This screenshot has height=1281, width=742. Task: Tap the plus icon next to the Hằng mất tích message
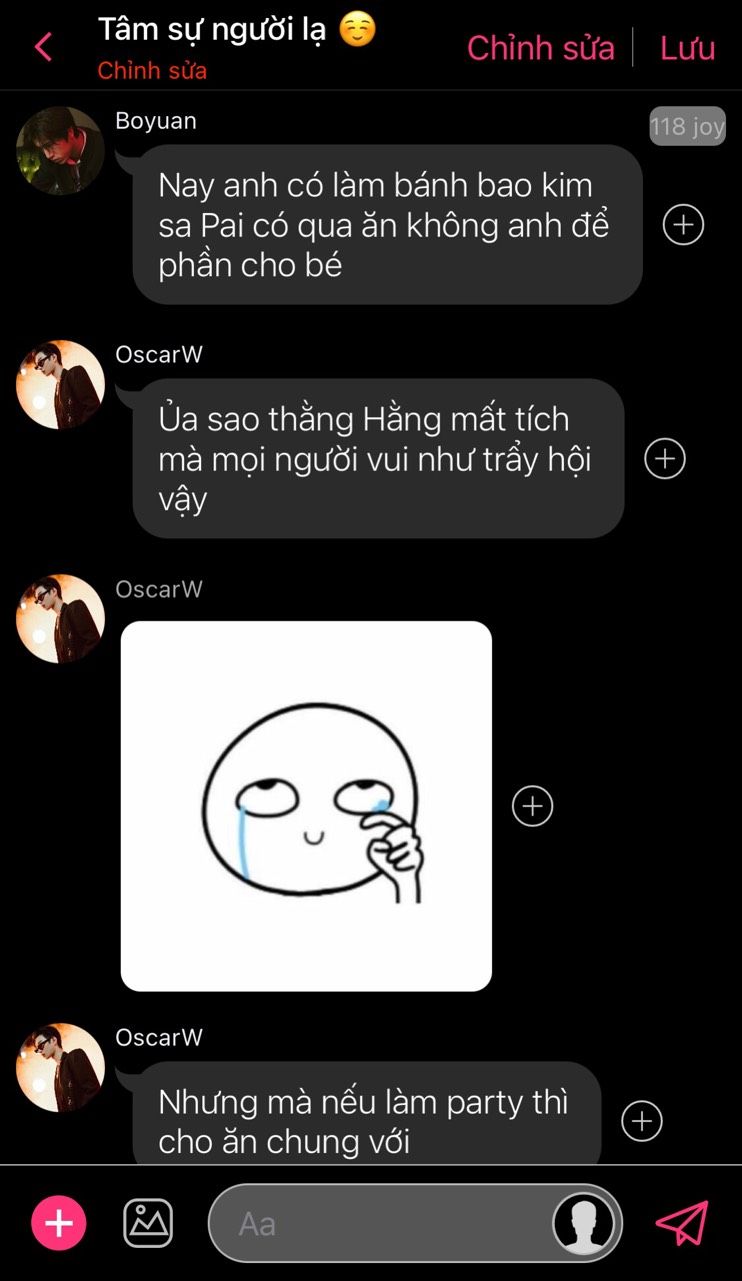pyautogui.click(x=665, y=459)
